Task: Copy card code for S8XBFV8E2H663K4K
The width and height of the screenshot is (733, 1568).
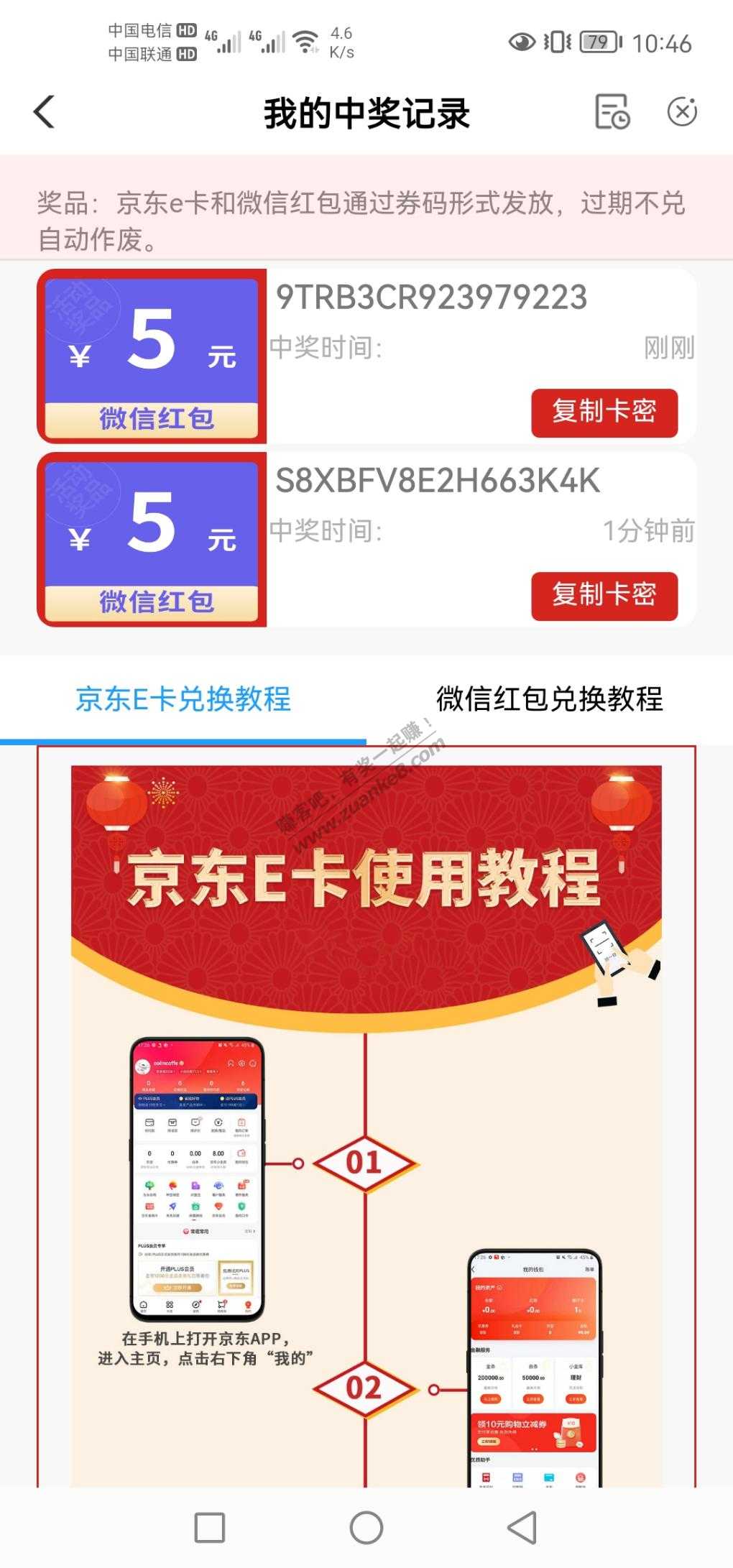Action: [x=604, y=596]
